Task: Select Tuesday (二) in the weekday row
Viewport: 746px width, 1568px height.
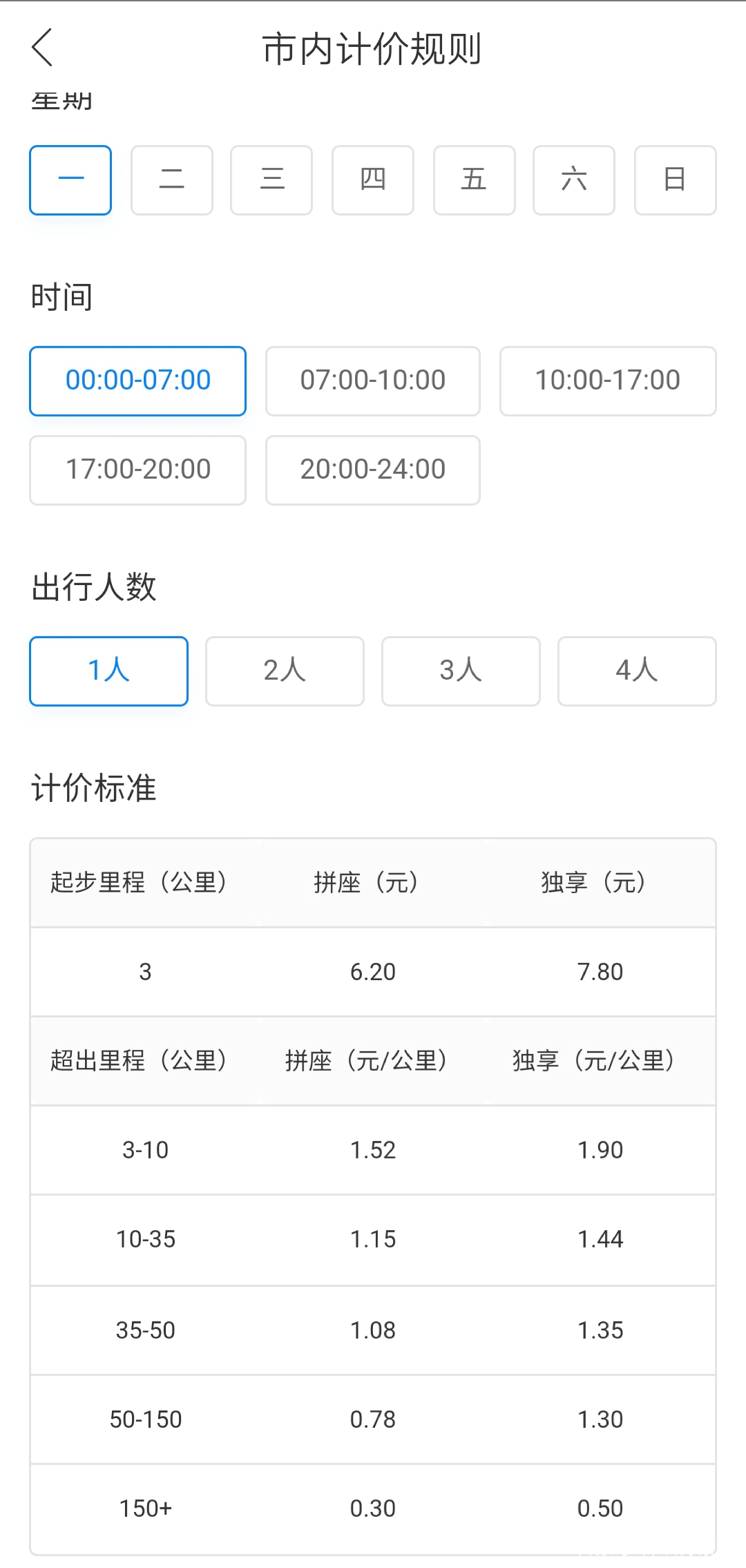Action: click(x=171, y=180)
